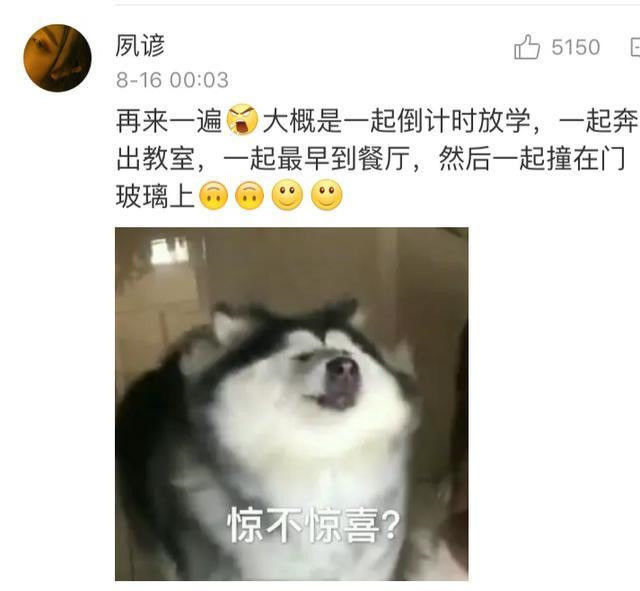The image size is (640, 591).
Task: Open the username 夙谚
Action: click(x=140, y=45)
